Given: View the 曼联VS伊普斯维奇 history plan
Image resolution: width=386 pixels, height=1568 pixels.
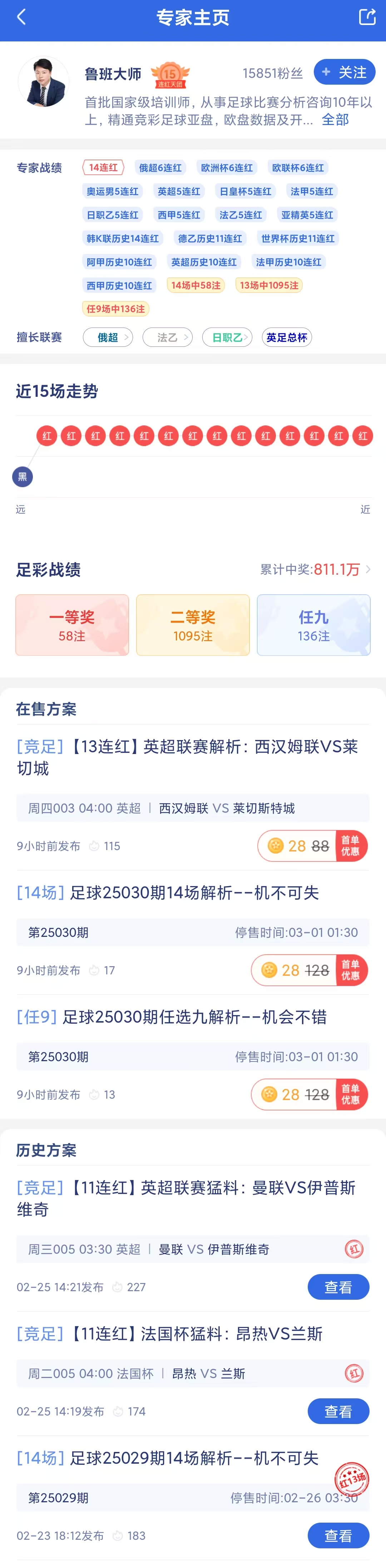Looking at the screenshot, I should click(338, 1287).
